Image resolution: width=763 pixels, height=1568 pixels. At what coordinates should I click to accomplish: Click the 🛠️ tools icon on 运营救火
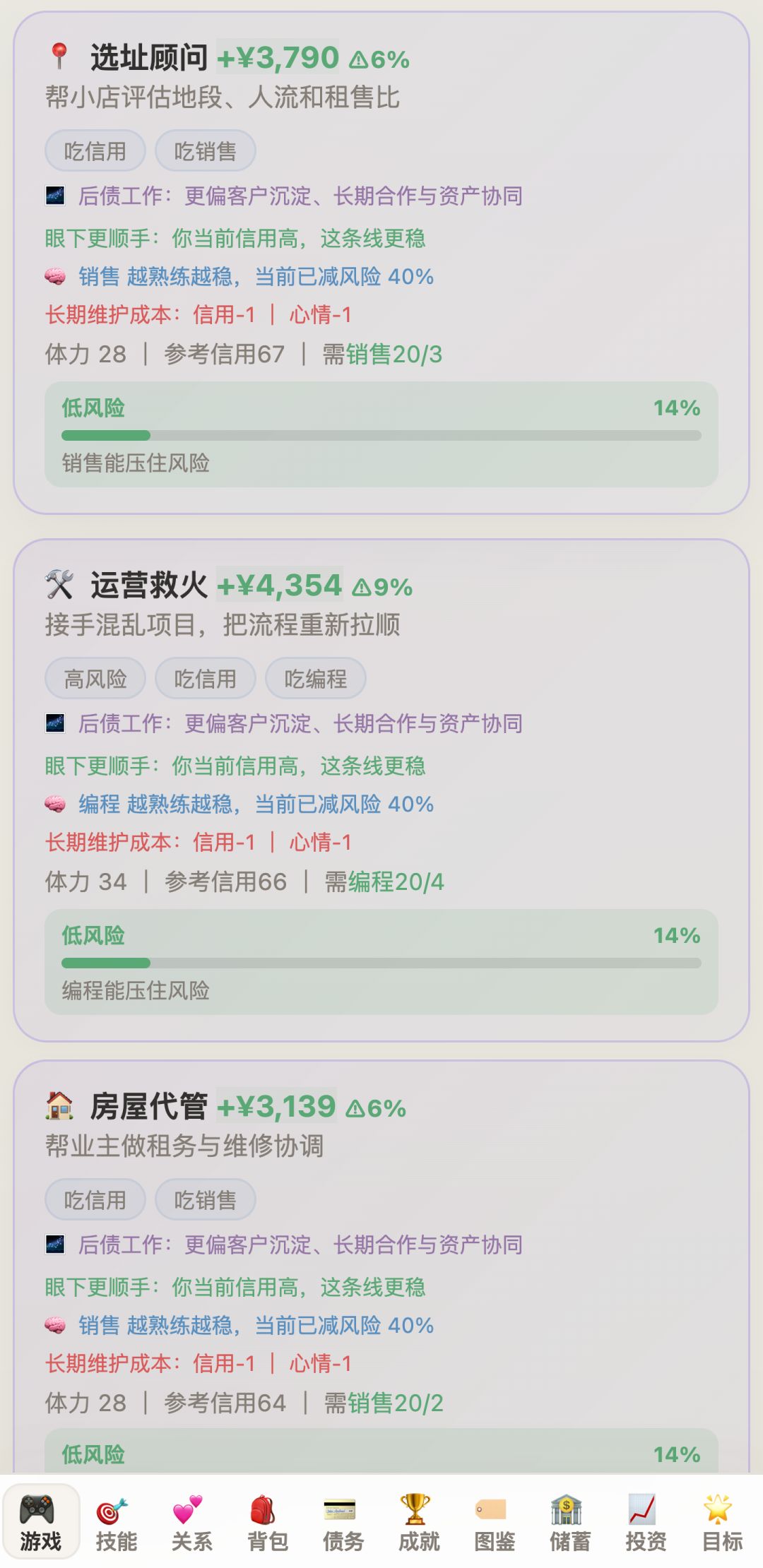click(x=59, y=583)
